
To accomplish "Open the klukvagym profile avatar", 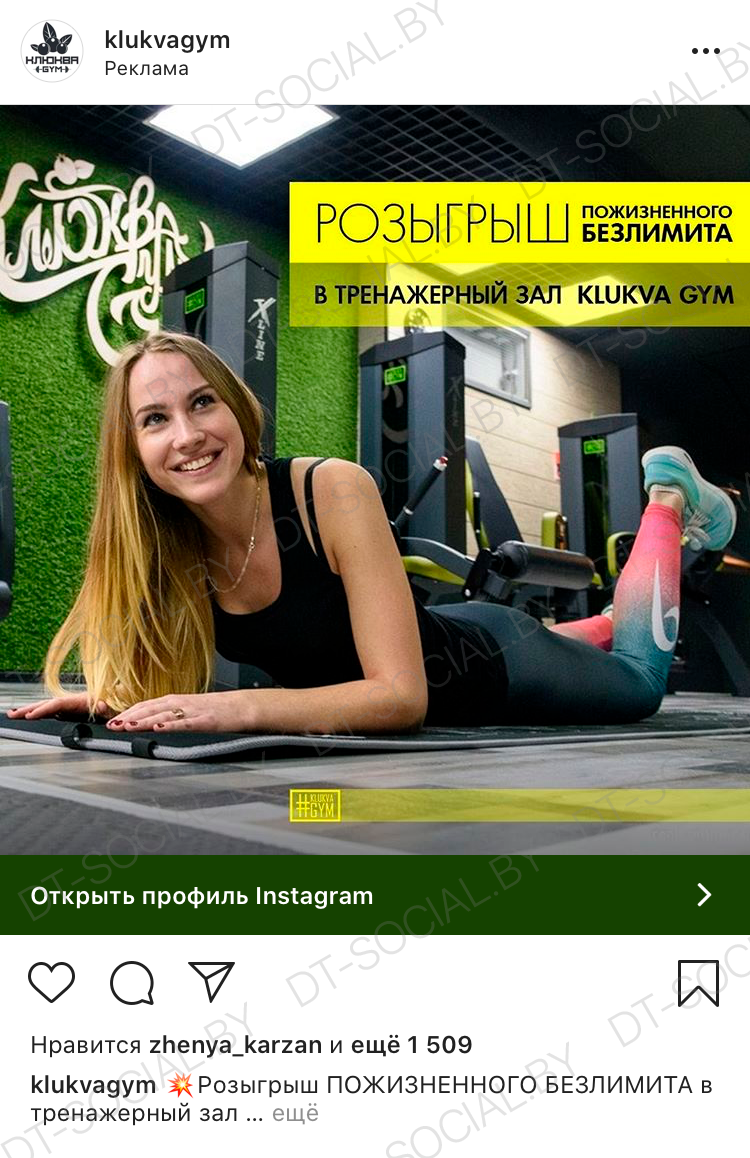I will 52,52.
